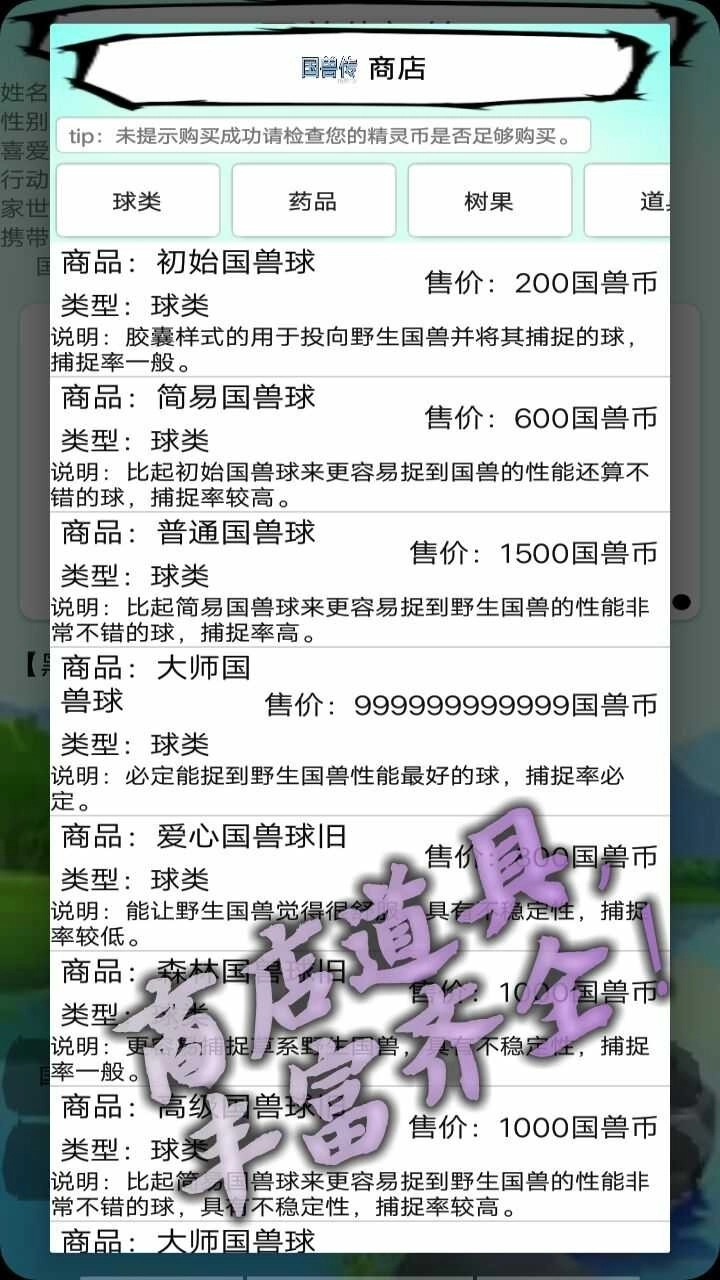The image size is (720, 1280).
Task: Buy the 初始国兽球 for 200 coins
Action: [360, 309]
